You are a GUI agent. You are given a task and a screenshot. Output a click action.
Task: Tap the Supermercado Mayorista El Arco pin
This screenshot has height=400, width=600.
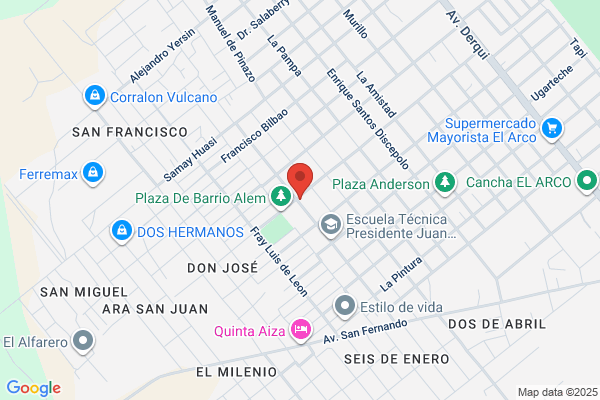(552, 129)
